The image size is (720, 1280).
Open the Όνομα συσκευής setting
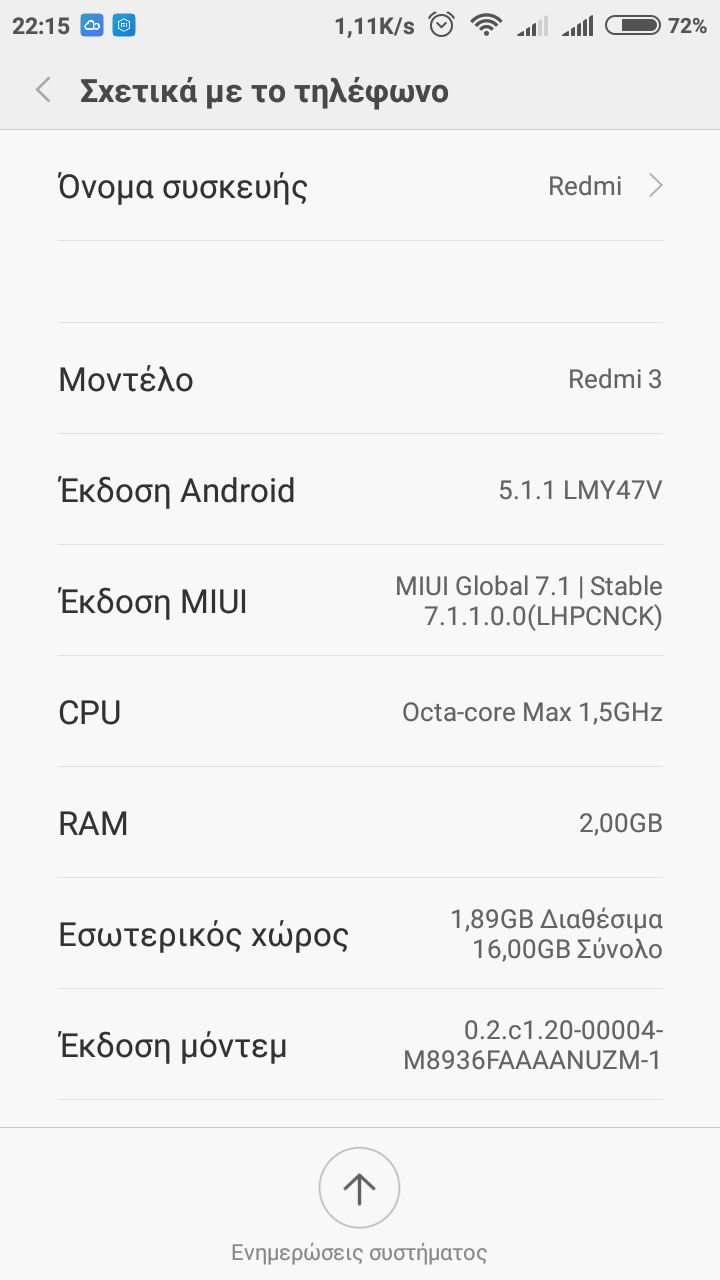(360, 187)
